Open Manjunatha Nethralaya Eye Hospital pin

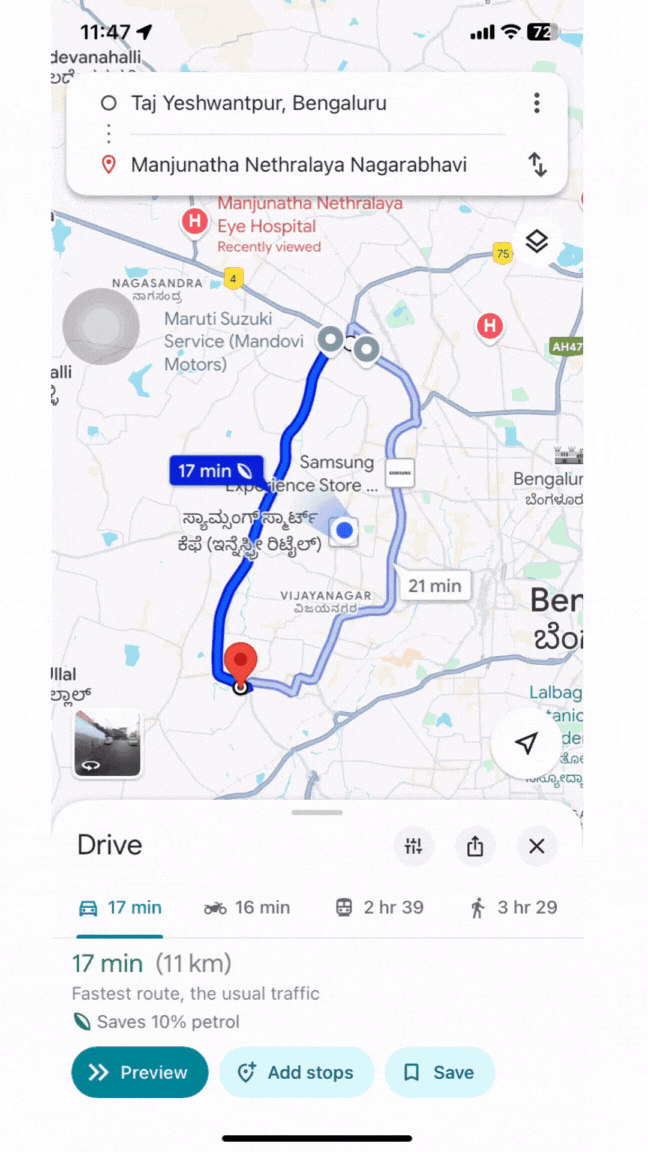[x=194, y=221]
